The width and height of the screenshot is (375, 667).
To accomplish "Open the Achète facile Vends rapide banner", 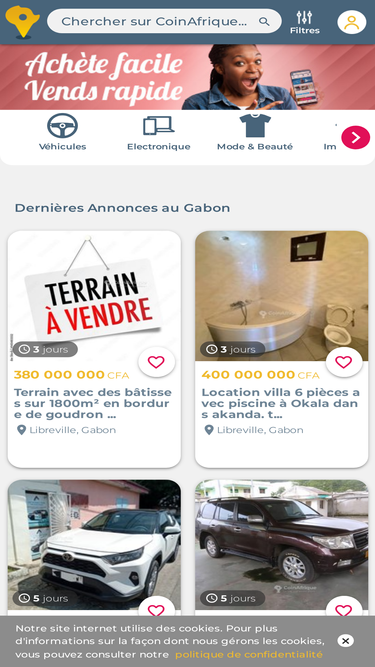I will (x=188, y=77).
